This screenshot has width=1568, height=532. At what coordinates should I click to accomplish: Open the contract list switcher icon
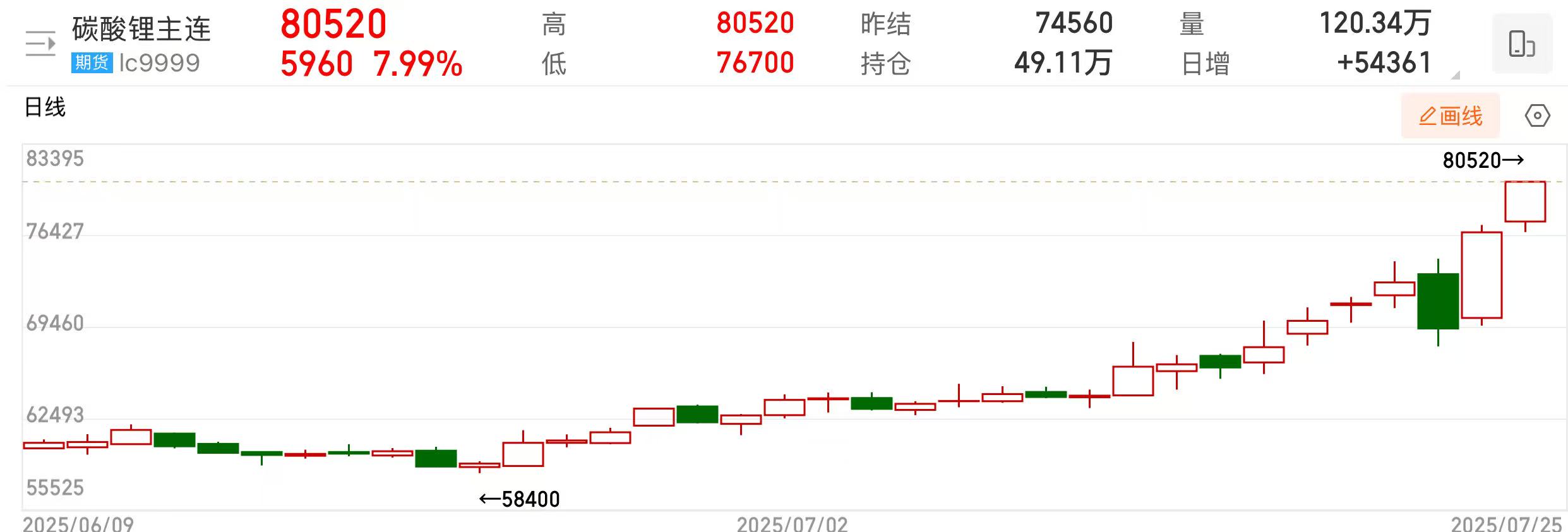(x=40, y=44)
